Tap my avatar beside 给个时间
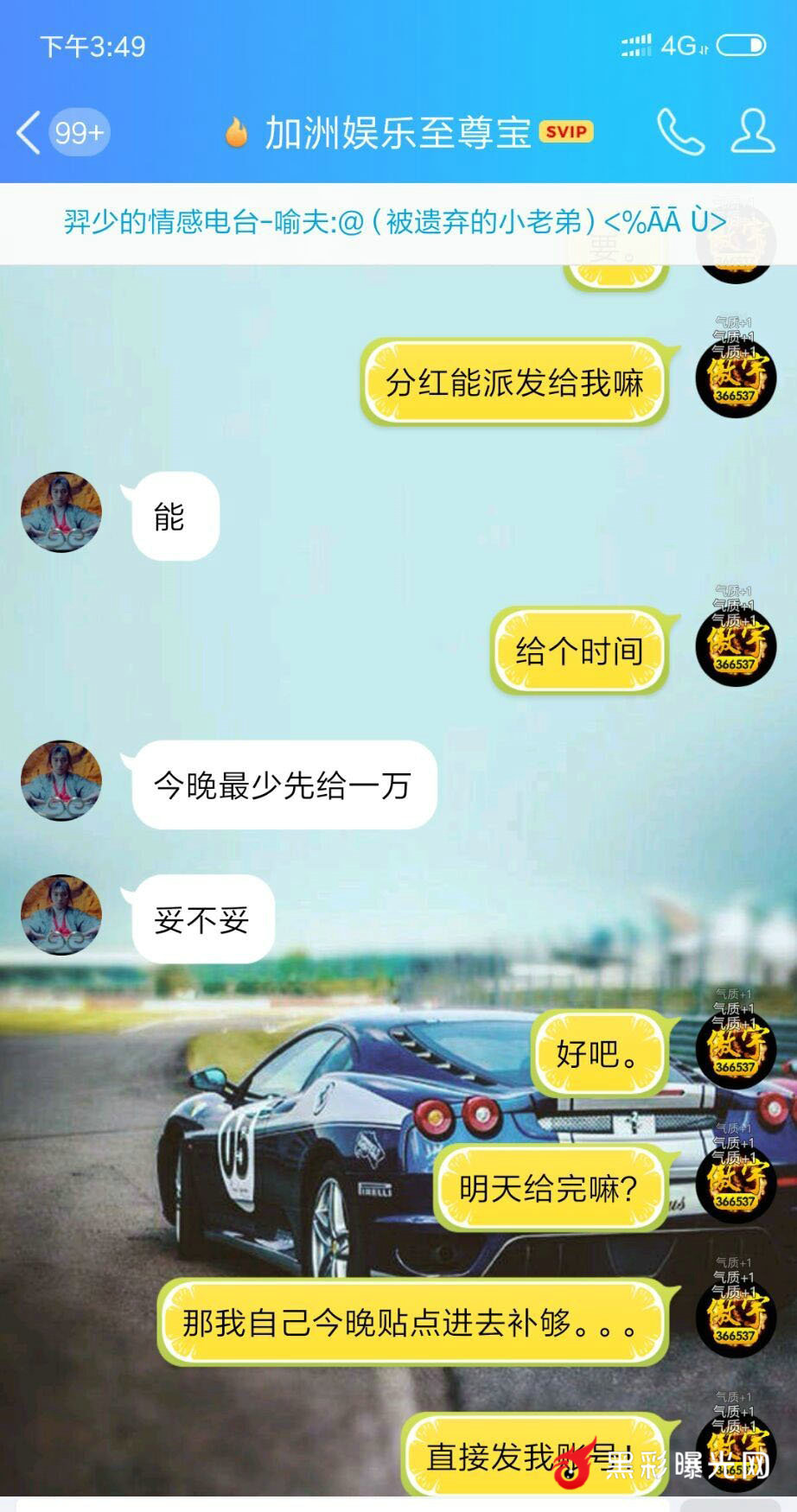This screenshot has width=797, height=1512. click(736, 646)
